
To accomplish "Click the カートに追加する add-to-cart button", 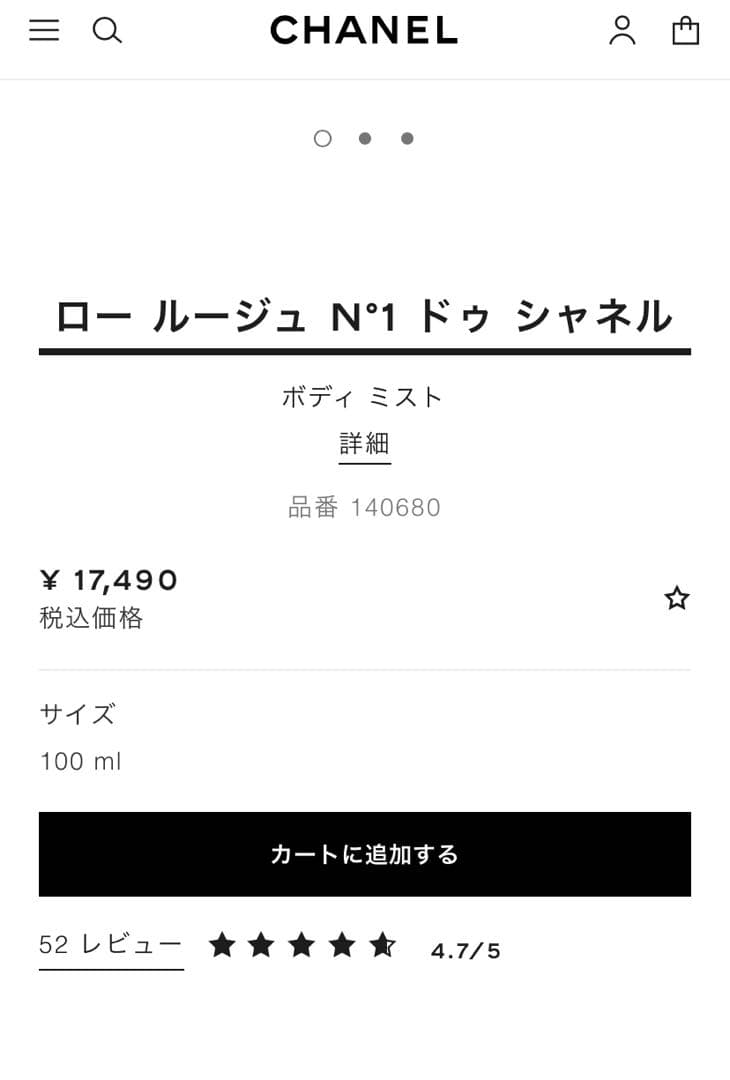I will (364, 854).
